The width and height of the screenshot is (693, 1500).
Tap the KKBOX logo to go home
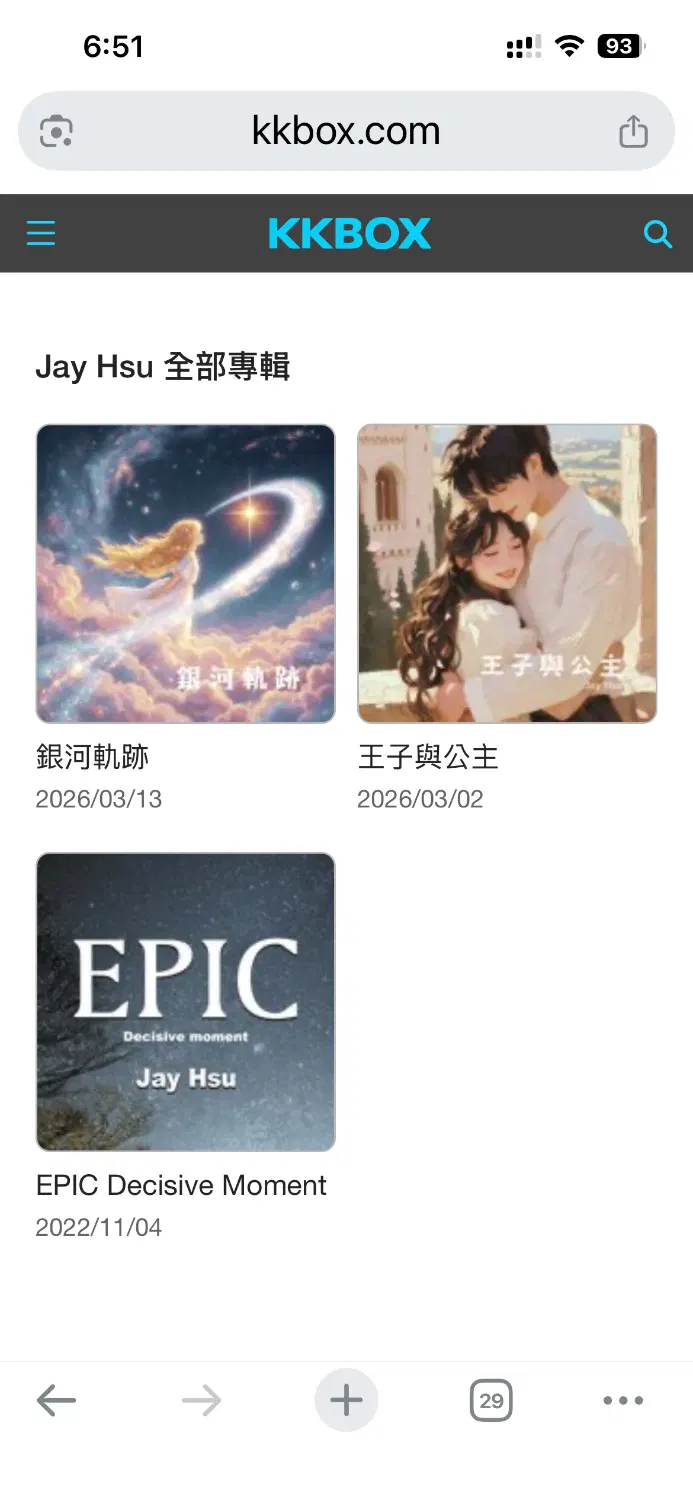pyautogui.click(x=349, y=234)
